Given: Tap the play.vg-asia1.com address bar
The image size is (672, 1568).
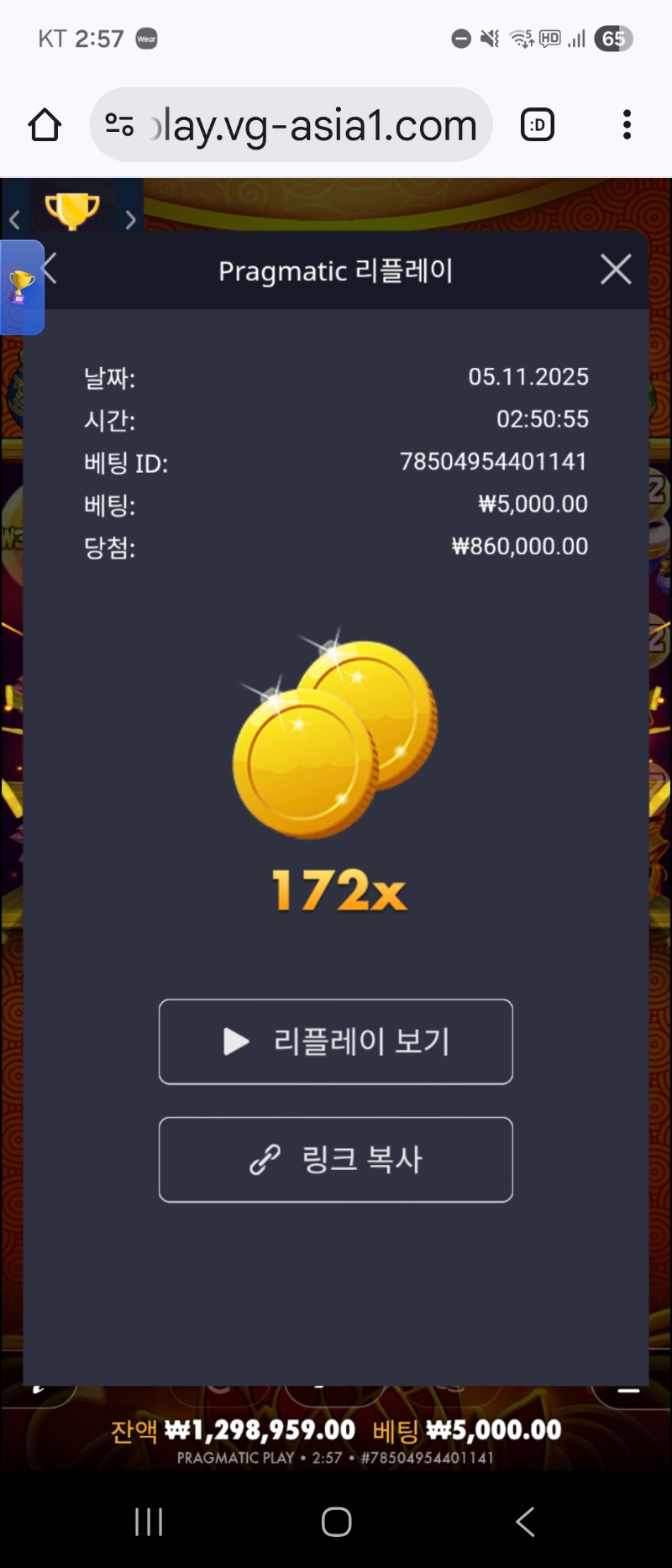Looking at the screenshot, I should [311, 124].
